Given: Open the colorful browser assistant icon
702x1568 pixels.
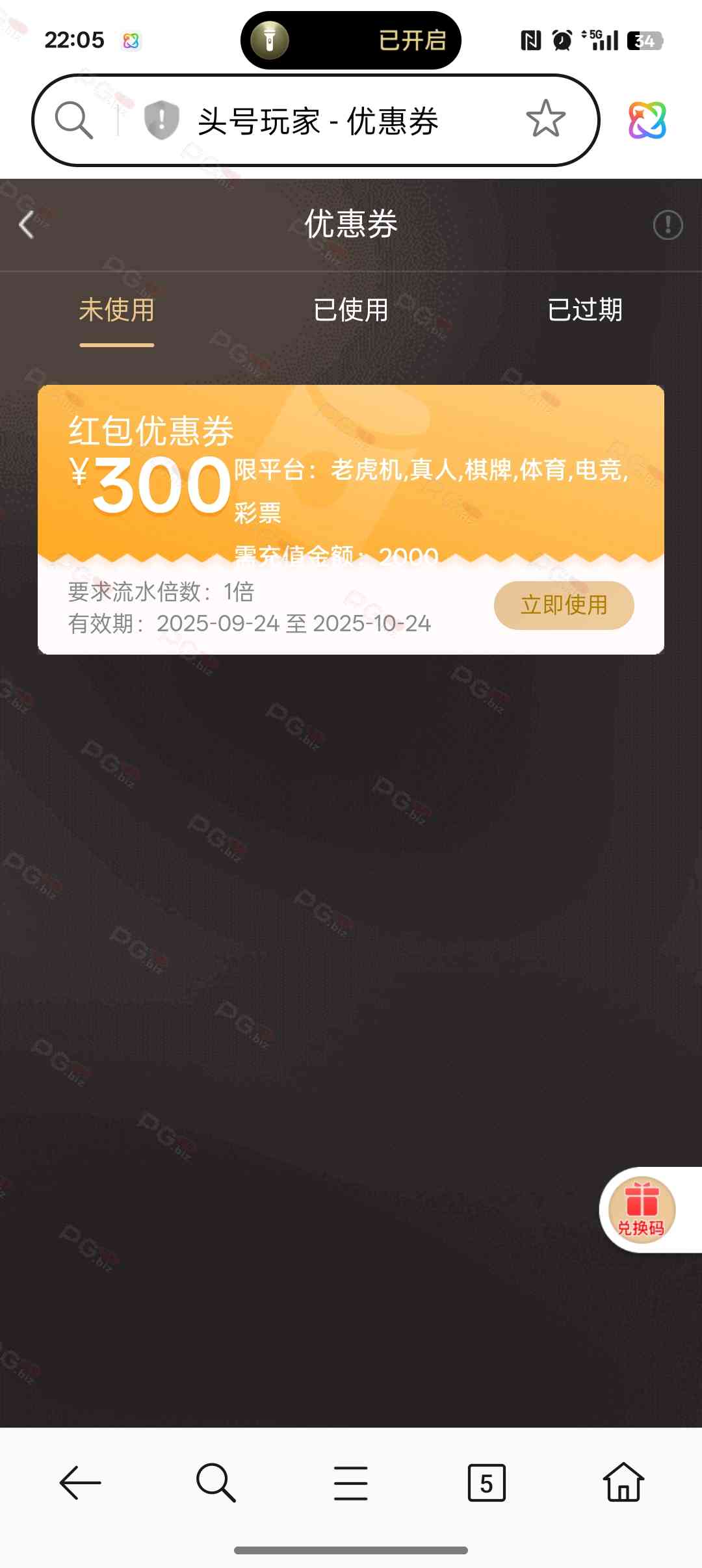Looking at the screenshot, I should pyautogui.click(x=647, y=120).
